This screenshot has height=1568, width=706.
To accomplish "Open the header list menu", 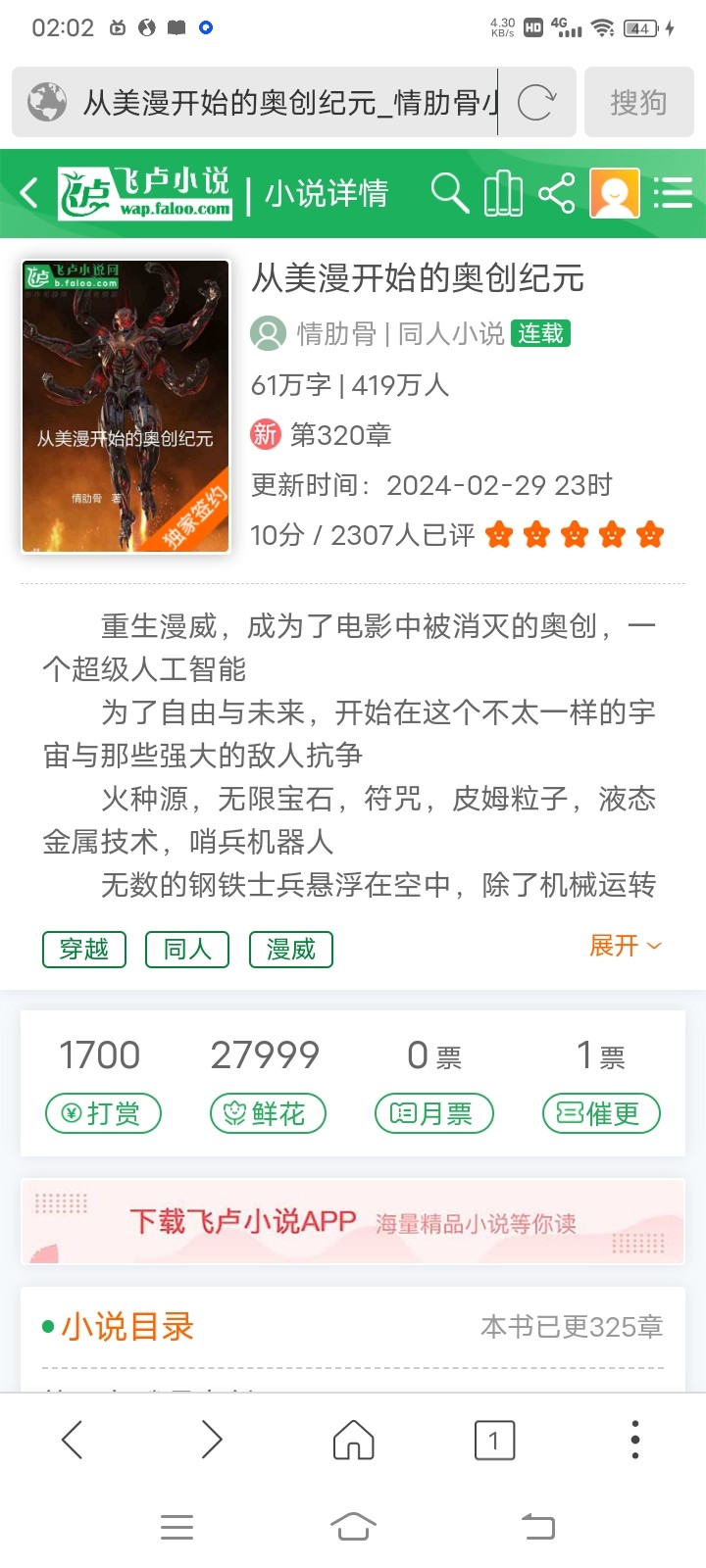I will click(673, 193).
